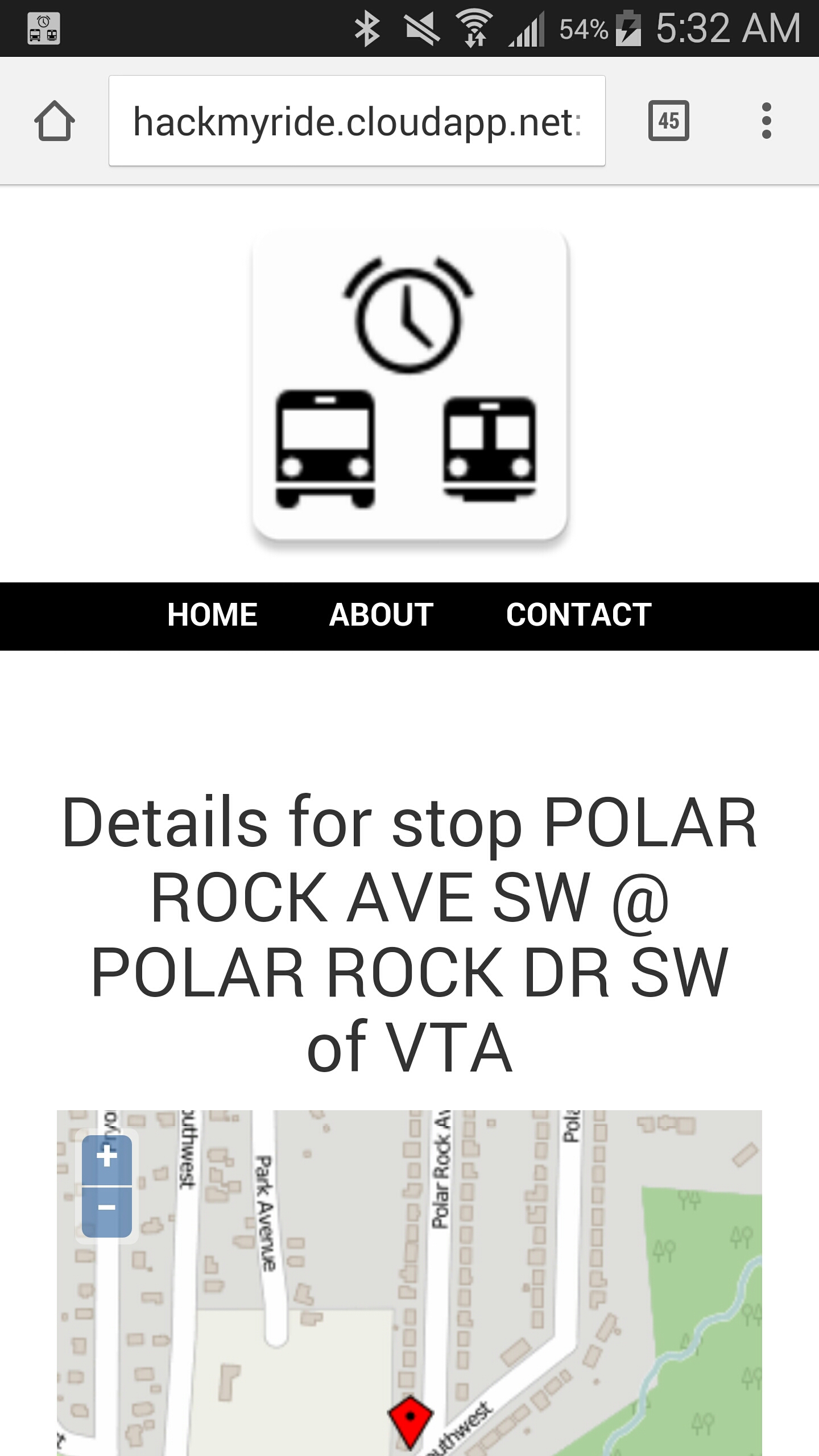Zoom out on the map
This screenshot has width=819, height=1456.
coord(107,1208)
